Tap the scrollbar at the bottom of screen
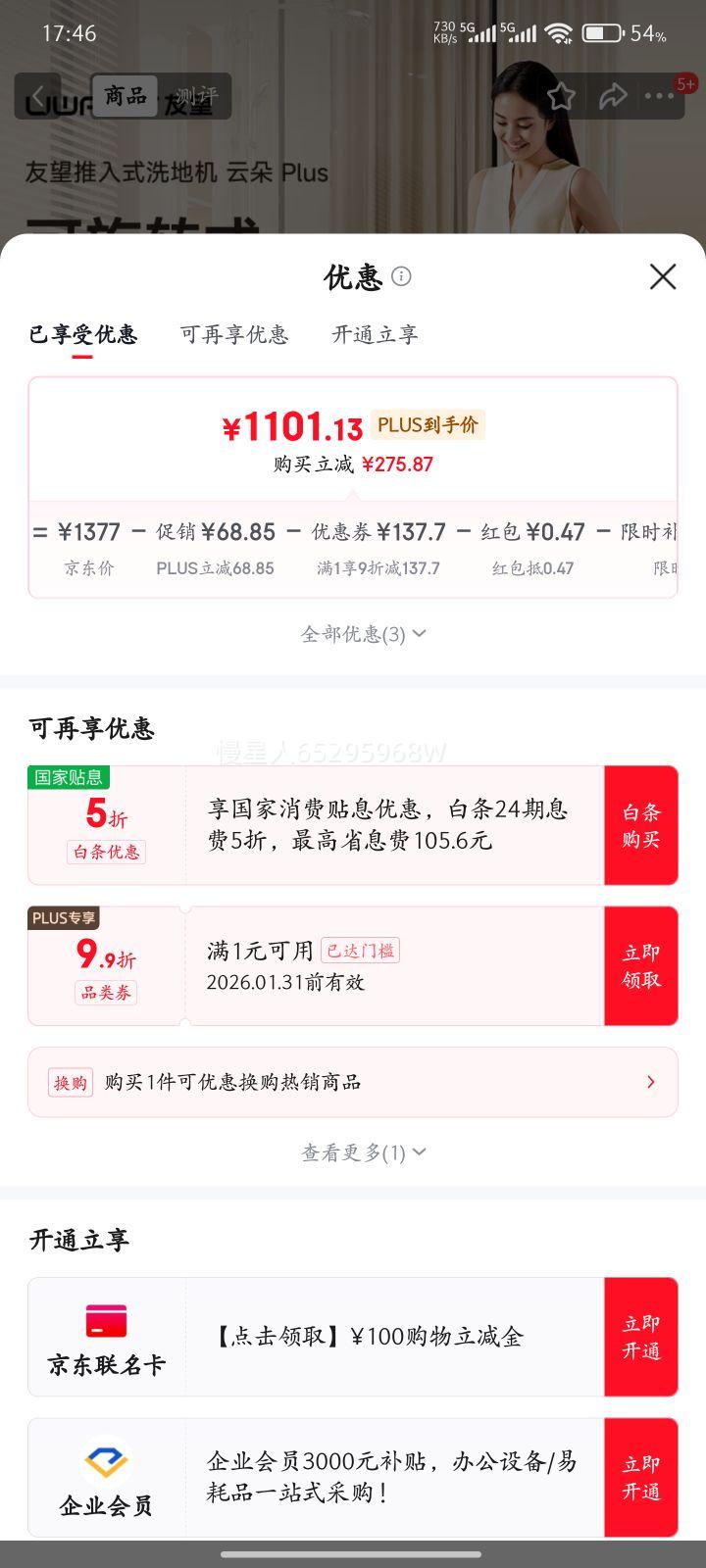 pyautogui.click(x=353, y=1551)
